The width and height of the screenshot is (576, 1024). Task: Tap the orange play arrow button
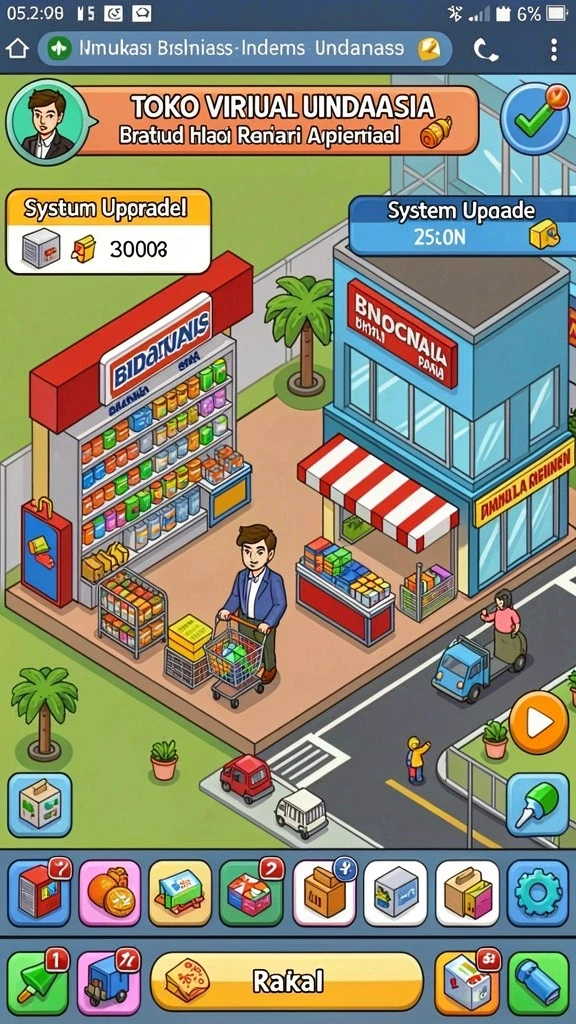[539, 722]
